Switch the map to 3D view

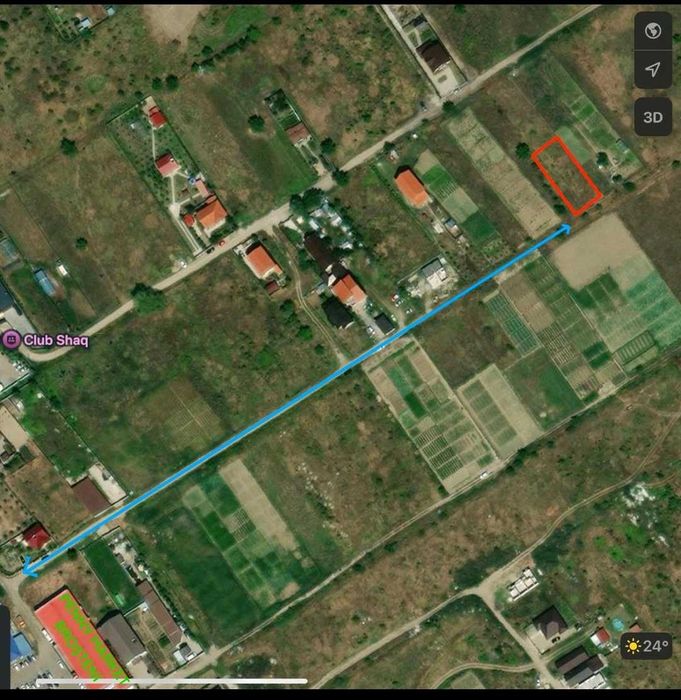coord(653,117)
